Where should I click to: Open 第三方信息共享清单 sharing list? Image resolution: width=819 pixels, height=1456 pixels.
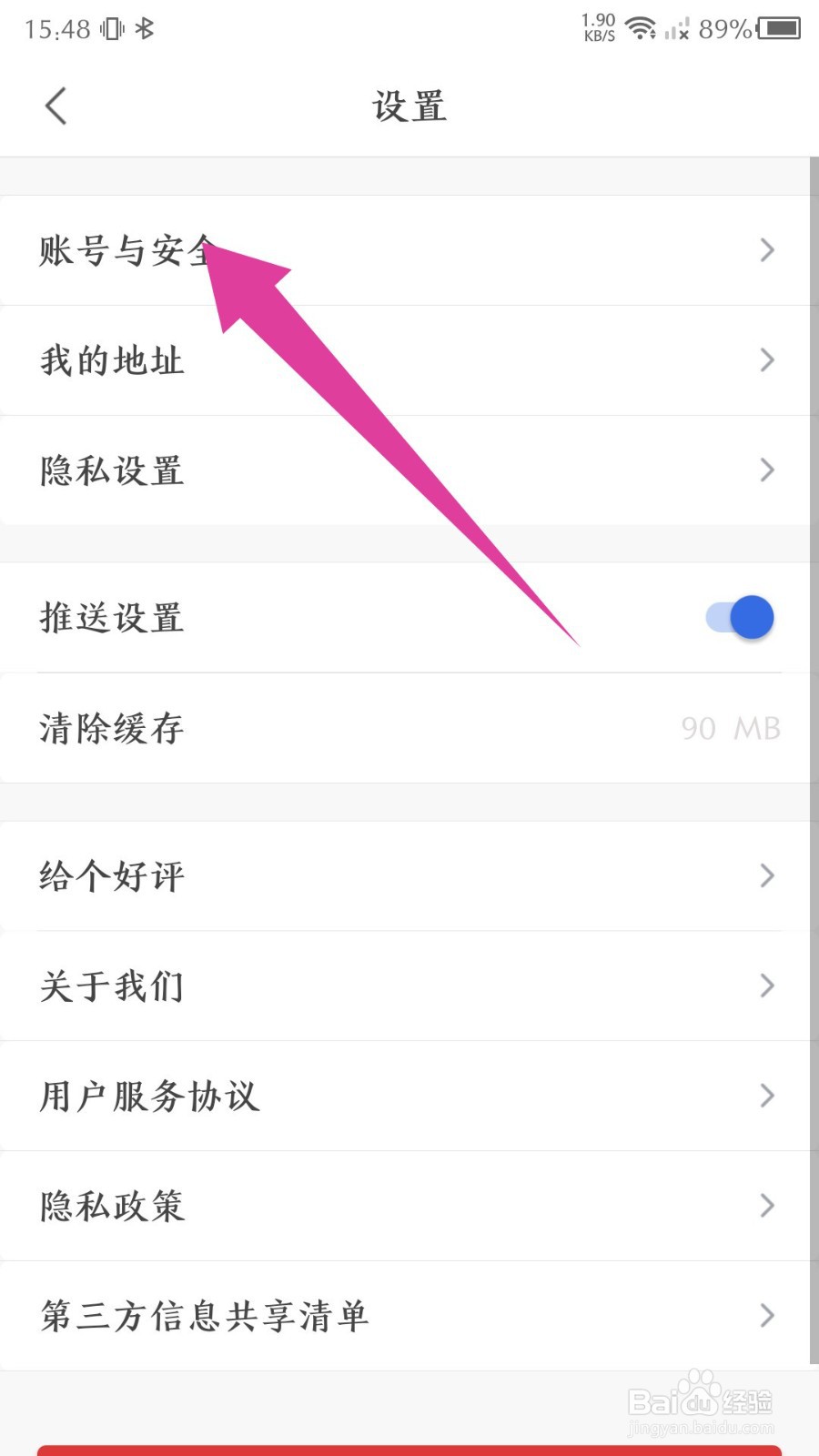pyautogui.click(x=204, y=1316)
